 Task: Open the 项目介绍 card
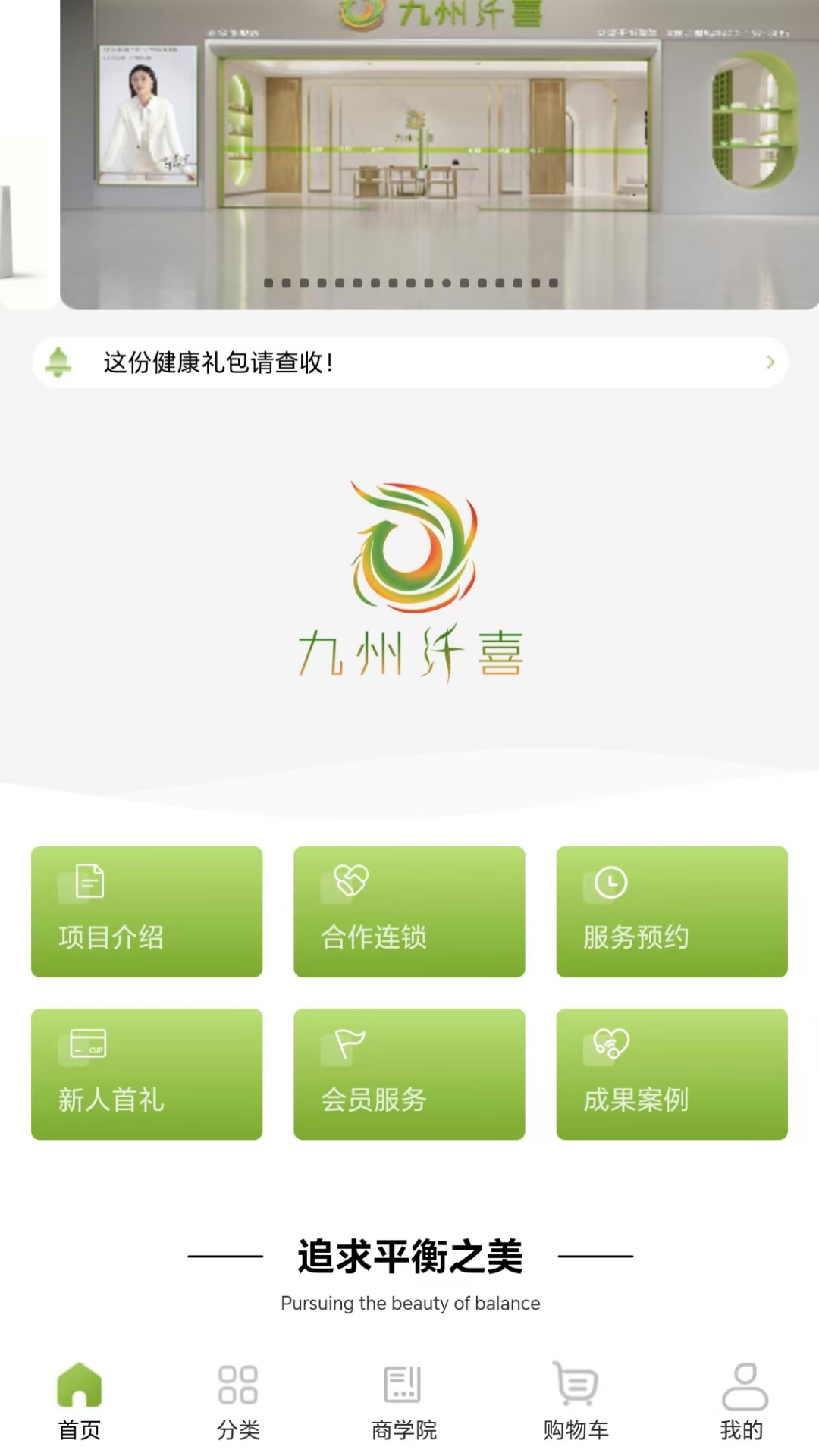[x=147, y=912]
